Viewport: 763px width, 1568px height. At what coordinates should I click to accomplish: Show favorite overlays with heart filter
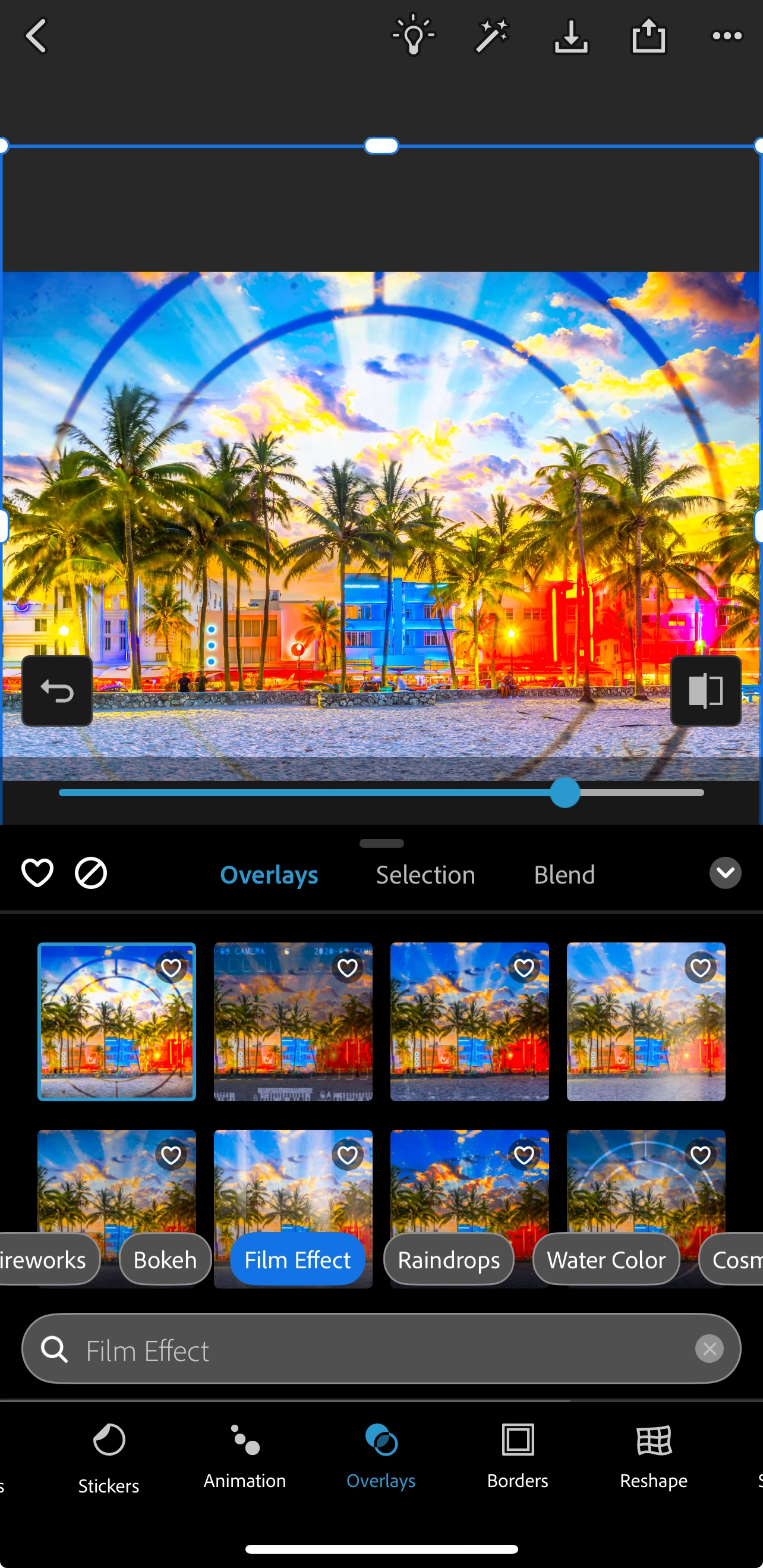coord(37,873)
